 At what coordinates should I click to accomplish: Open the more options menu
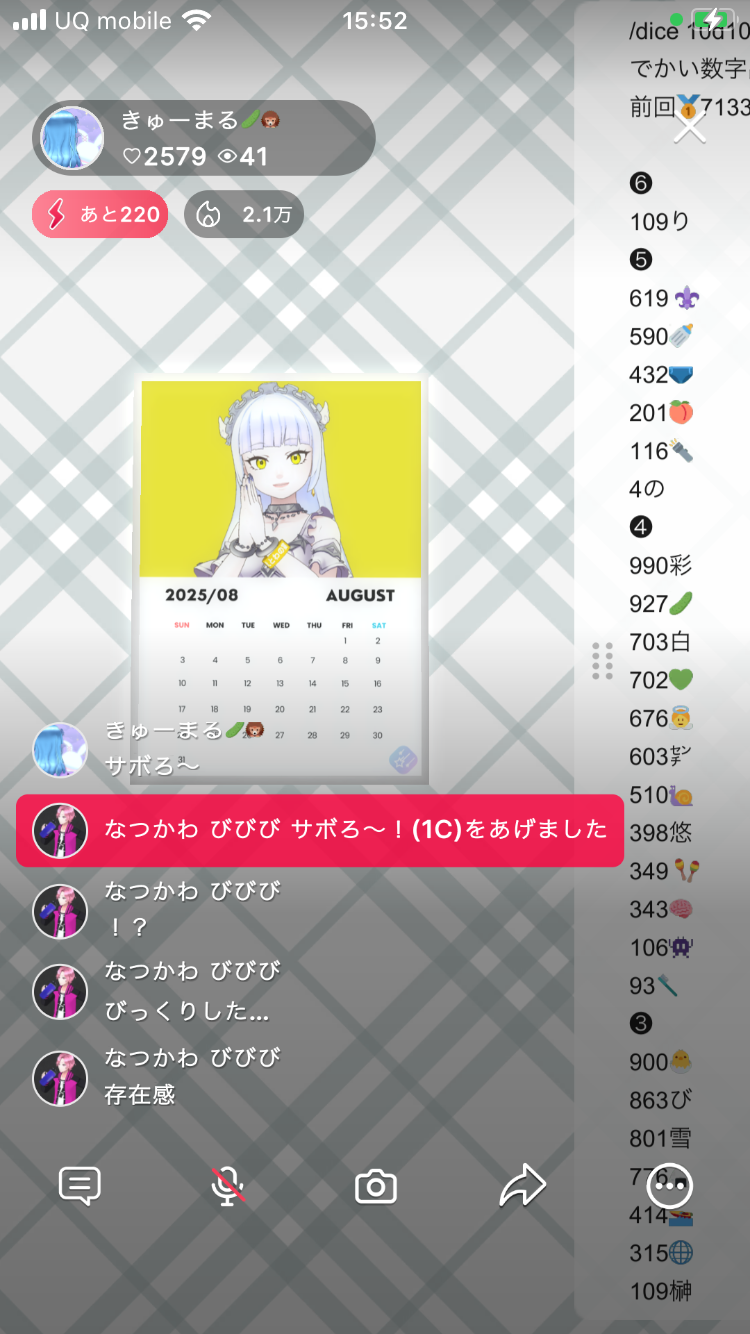pyautogui.click(x=669, y=1185)
